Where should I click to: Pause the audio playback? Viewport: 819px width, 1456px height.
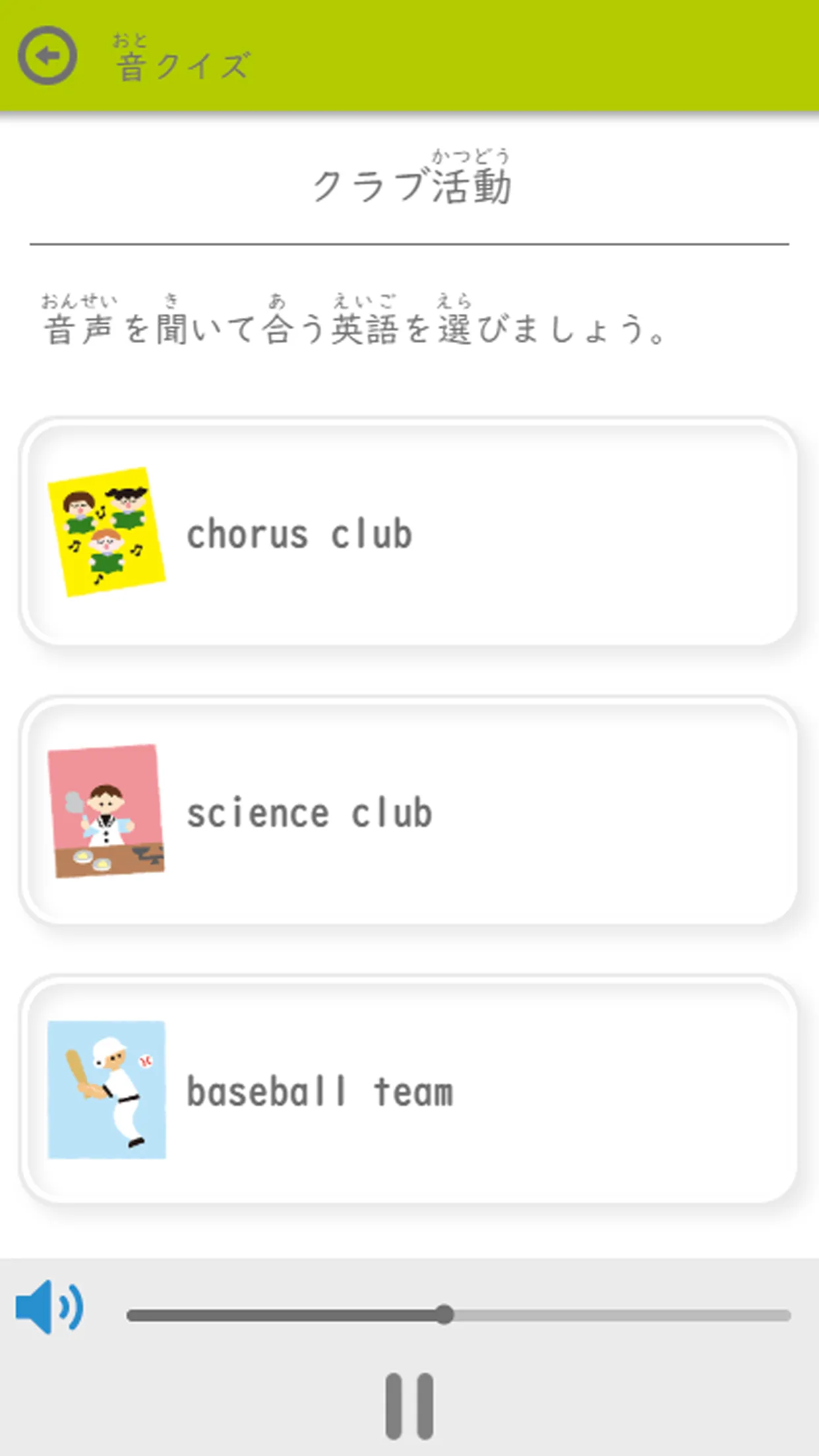[409, 1405]
